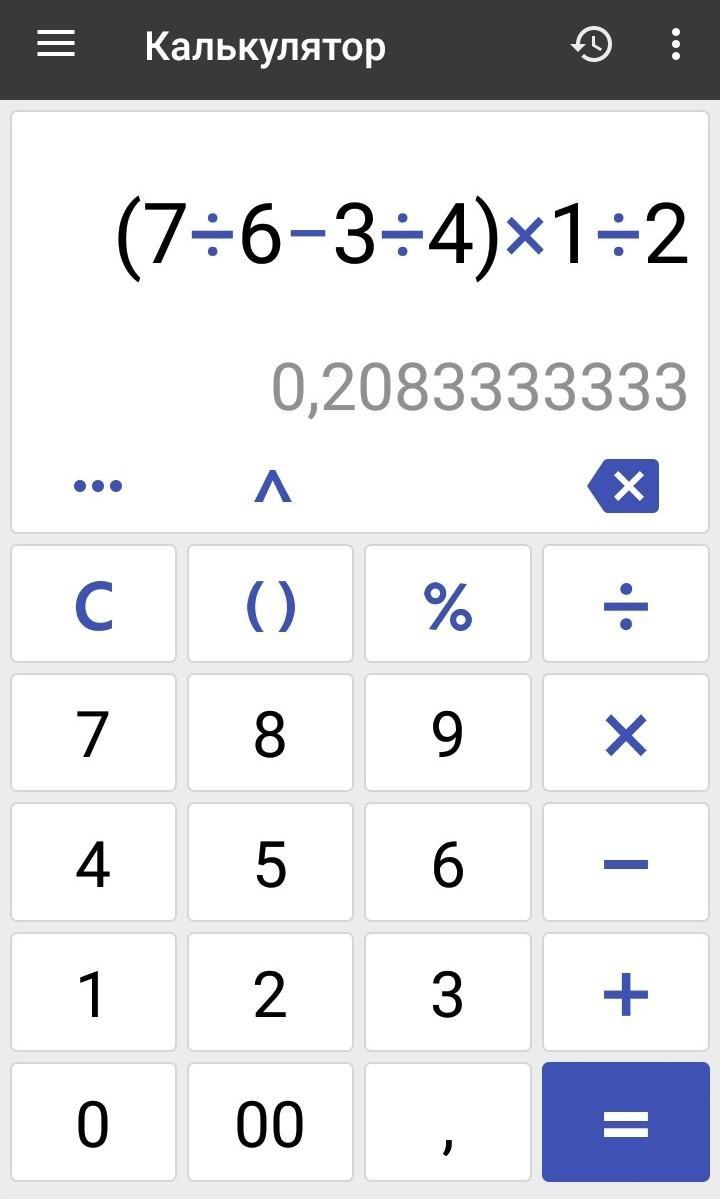The width and height of the screenshot is (720, 1199).
Task: Clear the expression with C
Action: pyautogui.click(x=93, y=603)
